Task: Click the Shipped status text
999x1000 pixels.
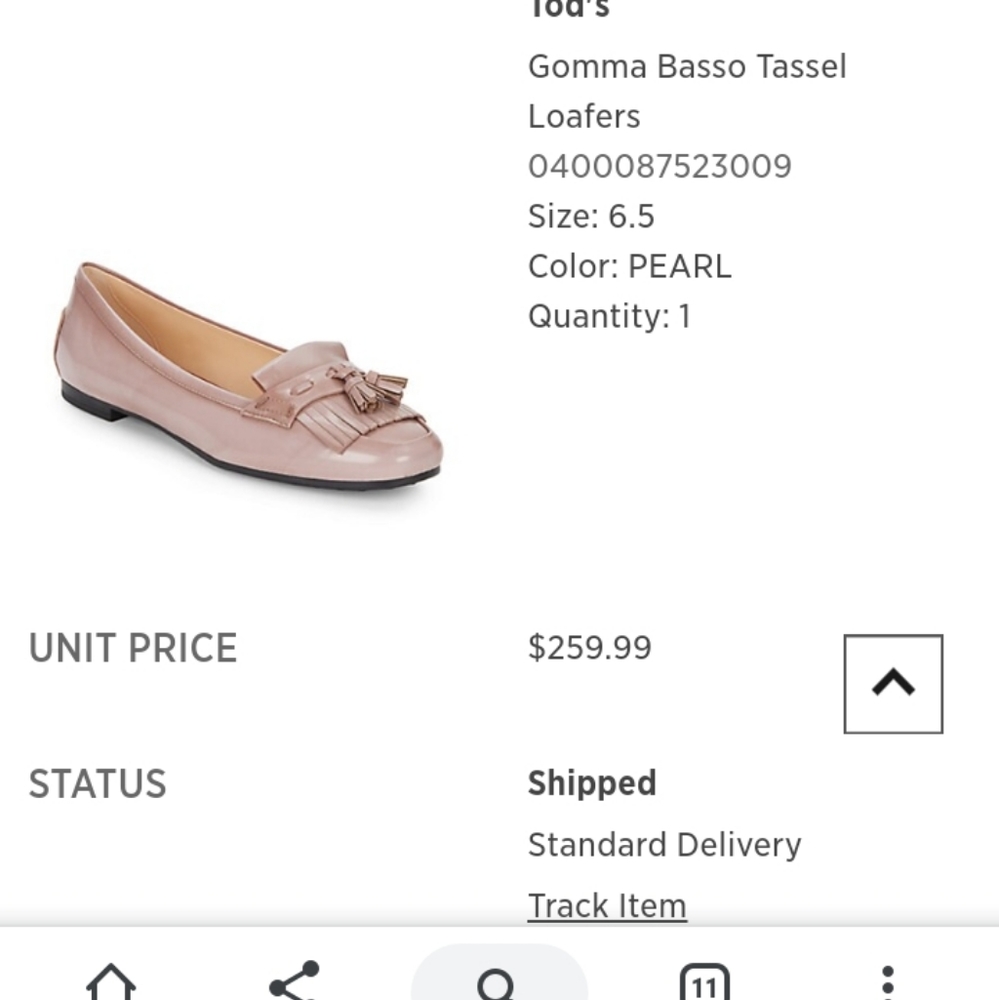Action: click(592, 783)
